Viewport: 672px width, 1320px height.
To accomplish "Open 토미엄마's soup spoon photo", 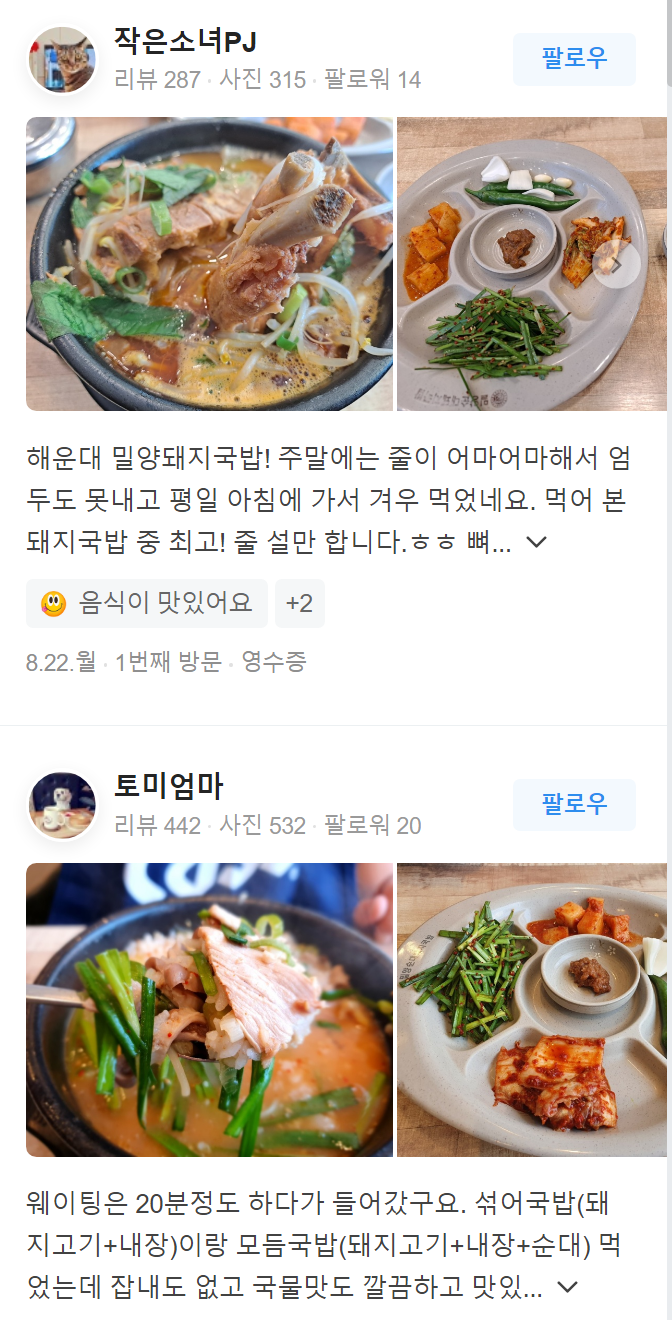I will click(x=209, y=1010).
